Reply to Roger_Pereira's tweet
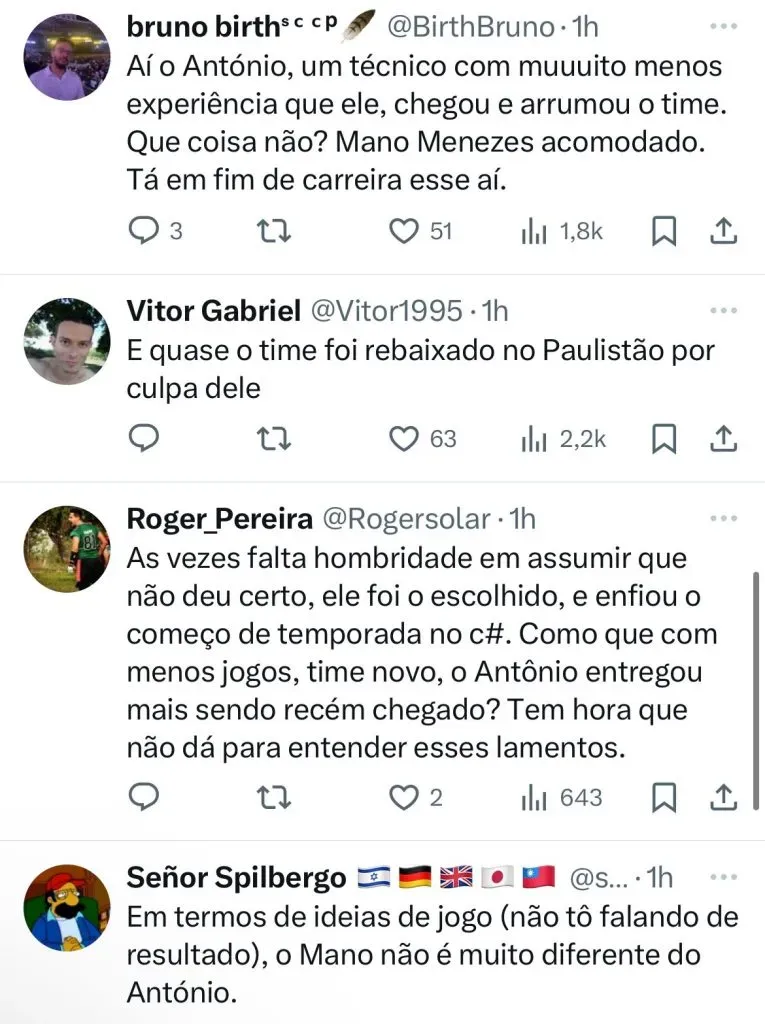This screenshot has width=765, height=1024. (145, 797)
